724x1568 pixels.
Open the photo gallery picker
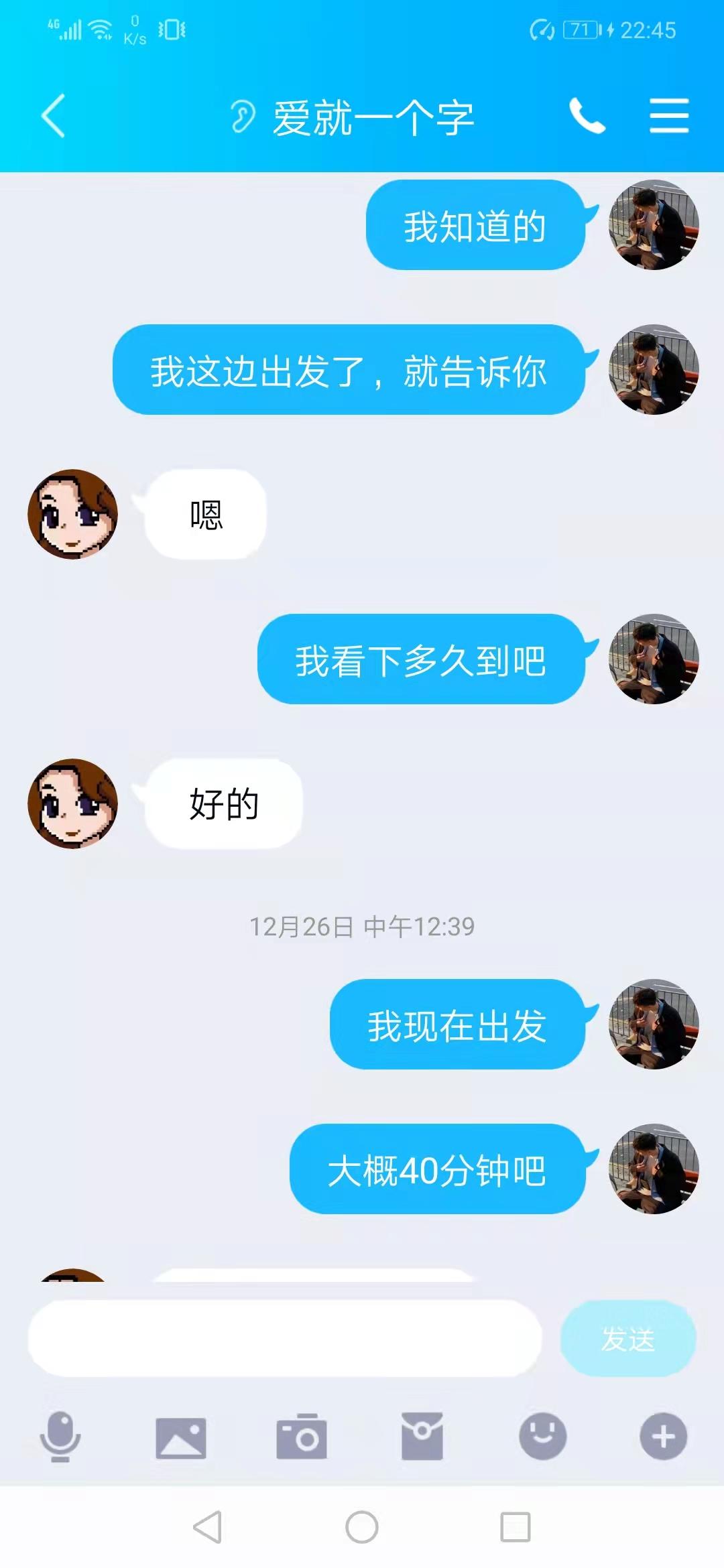(181, 1437)
